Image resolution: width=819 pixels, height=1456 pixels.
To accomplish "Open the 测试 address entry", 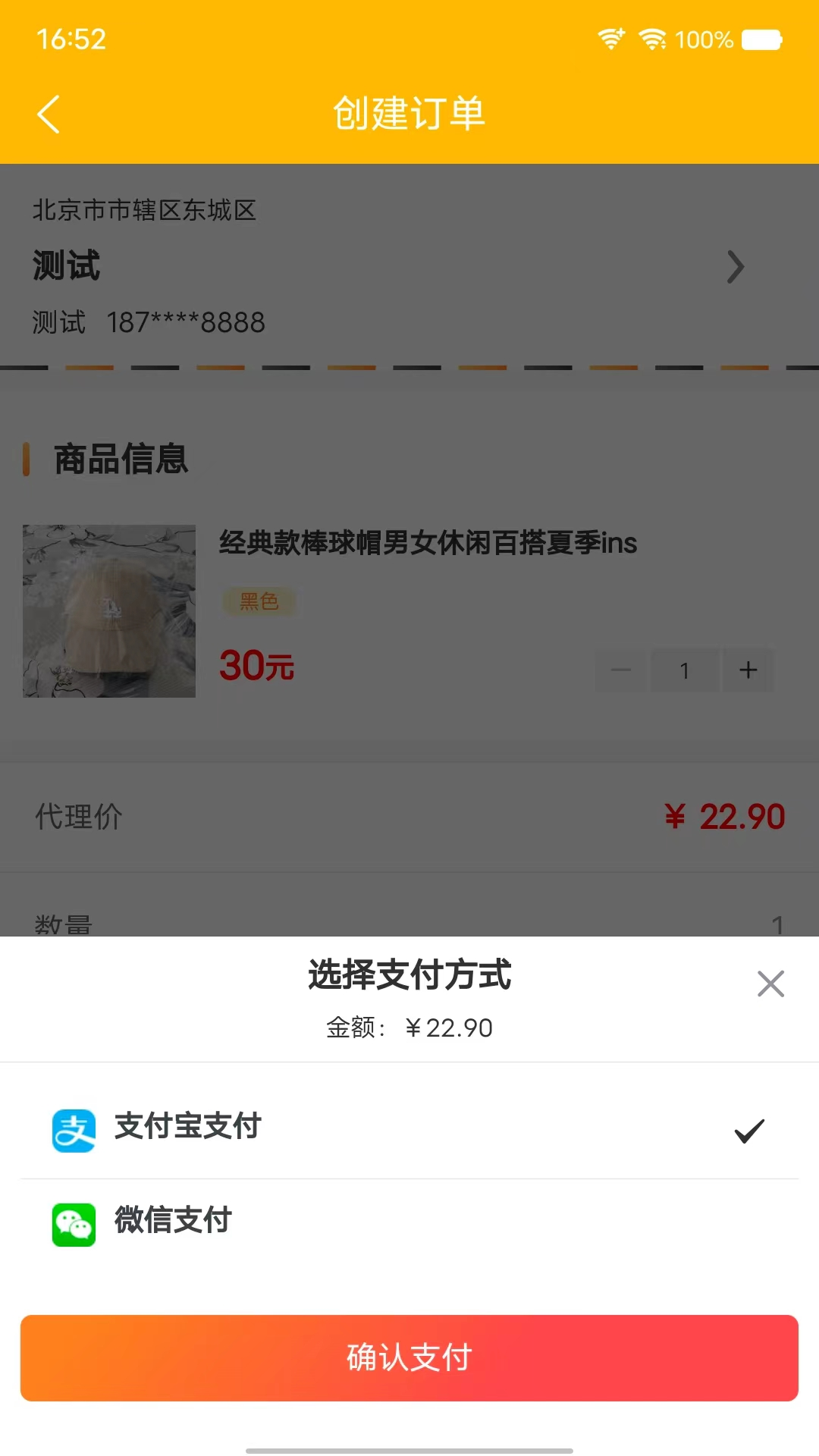I will (66, 267).
